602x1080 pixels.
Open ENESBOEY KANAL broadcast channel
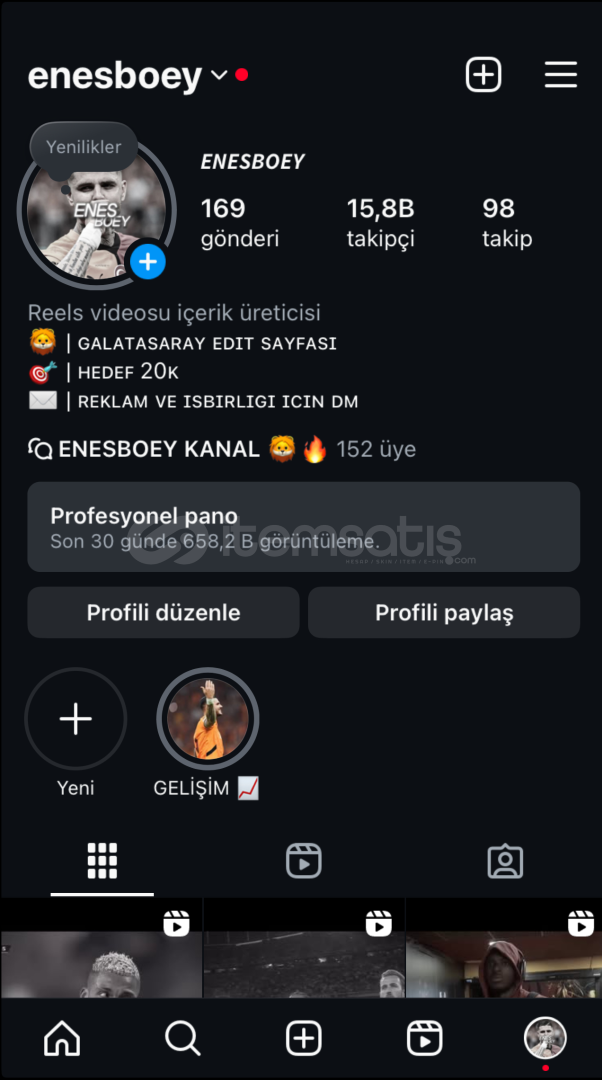coord(222,450)
